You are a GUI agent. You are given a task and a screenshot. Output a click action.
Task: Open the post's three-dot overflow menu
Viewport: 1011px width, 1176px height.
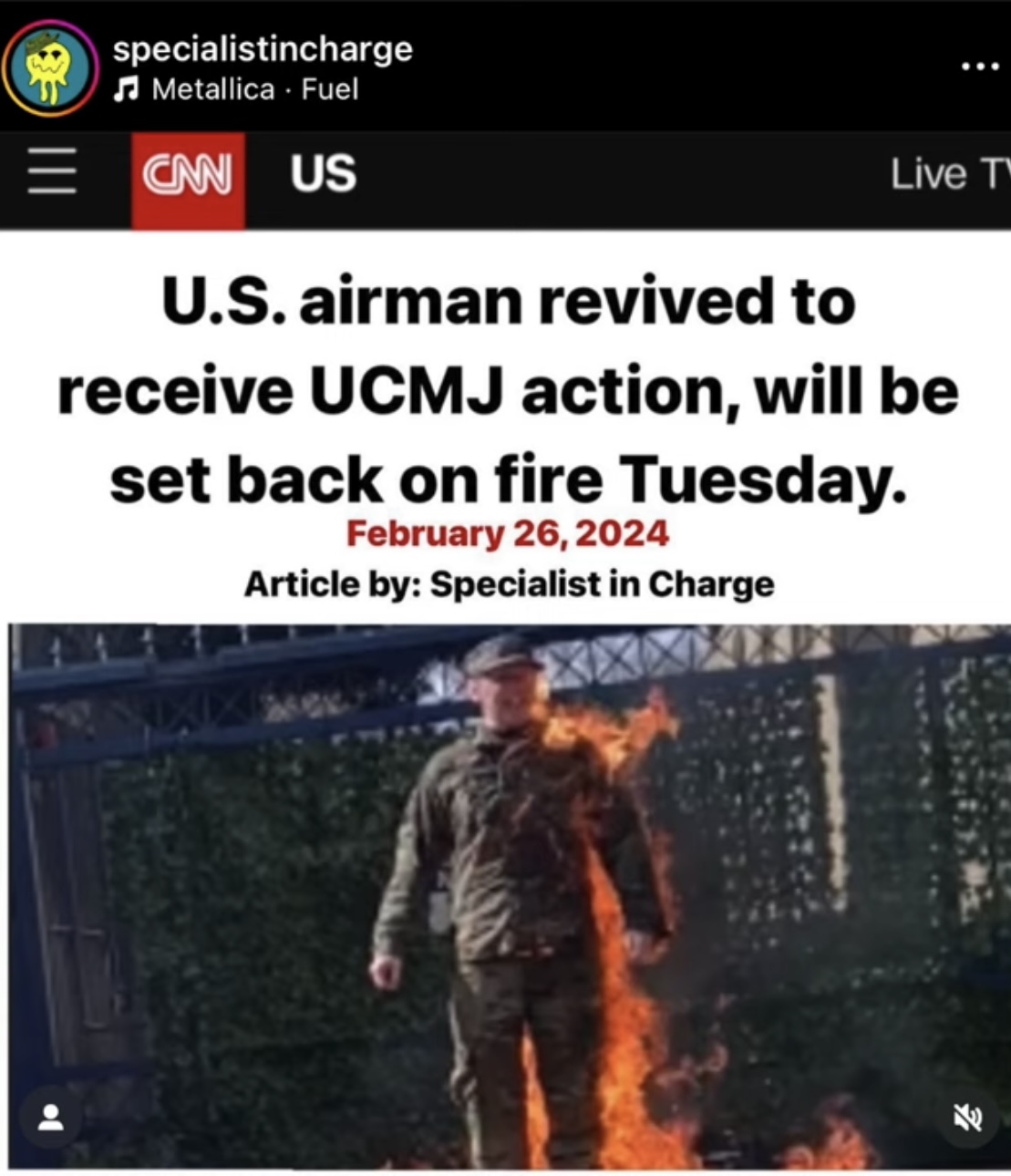coord(980,67)
